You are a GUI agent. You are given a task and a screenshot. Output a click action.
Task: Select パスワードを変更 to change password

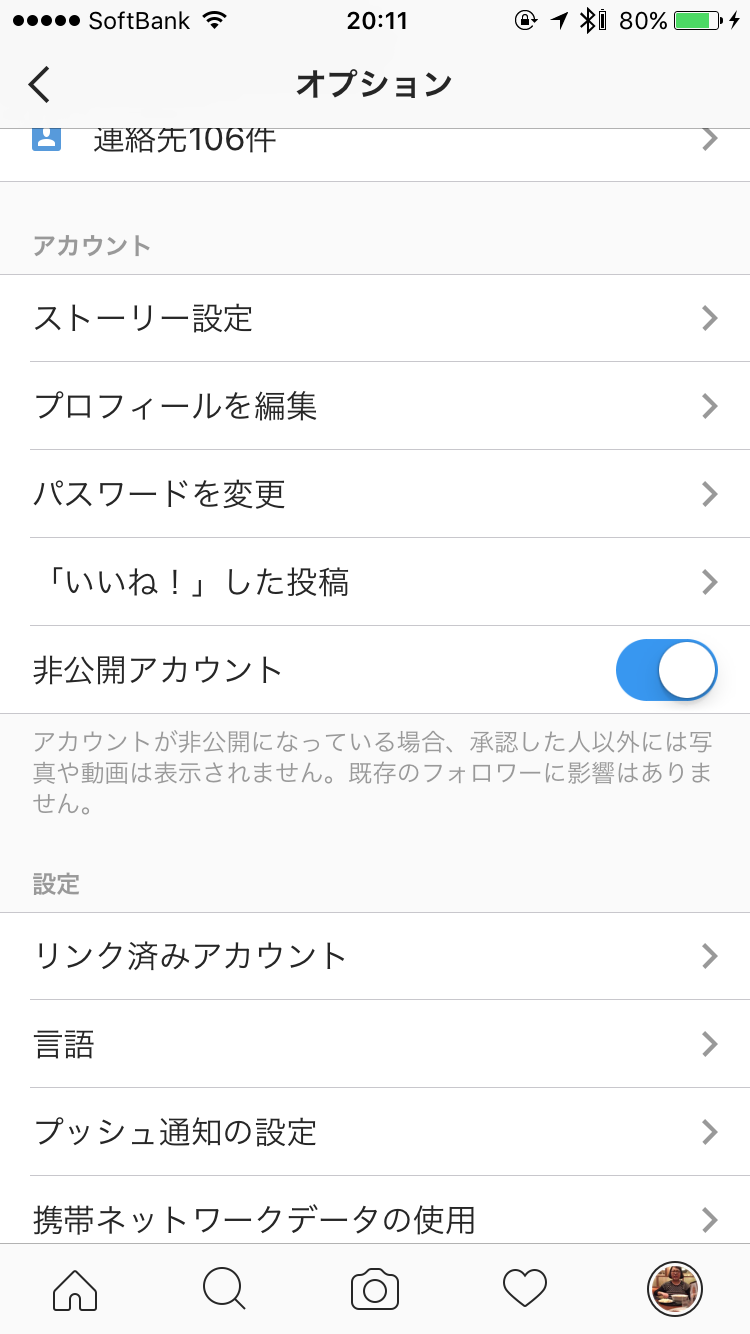pos(375,494)
